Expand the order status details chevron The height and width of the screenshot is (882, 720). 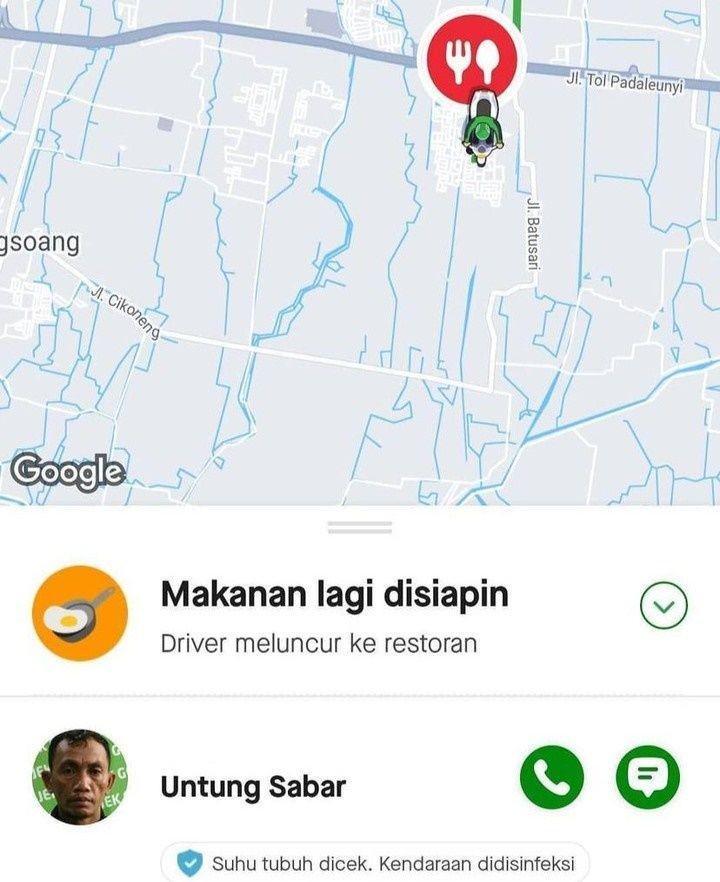(663, 605)
